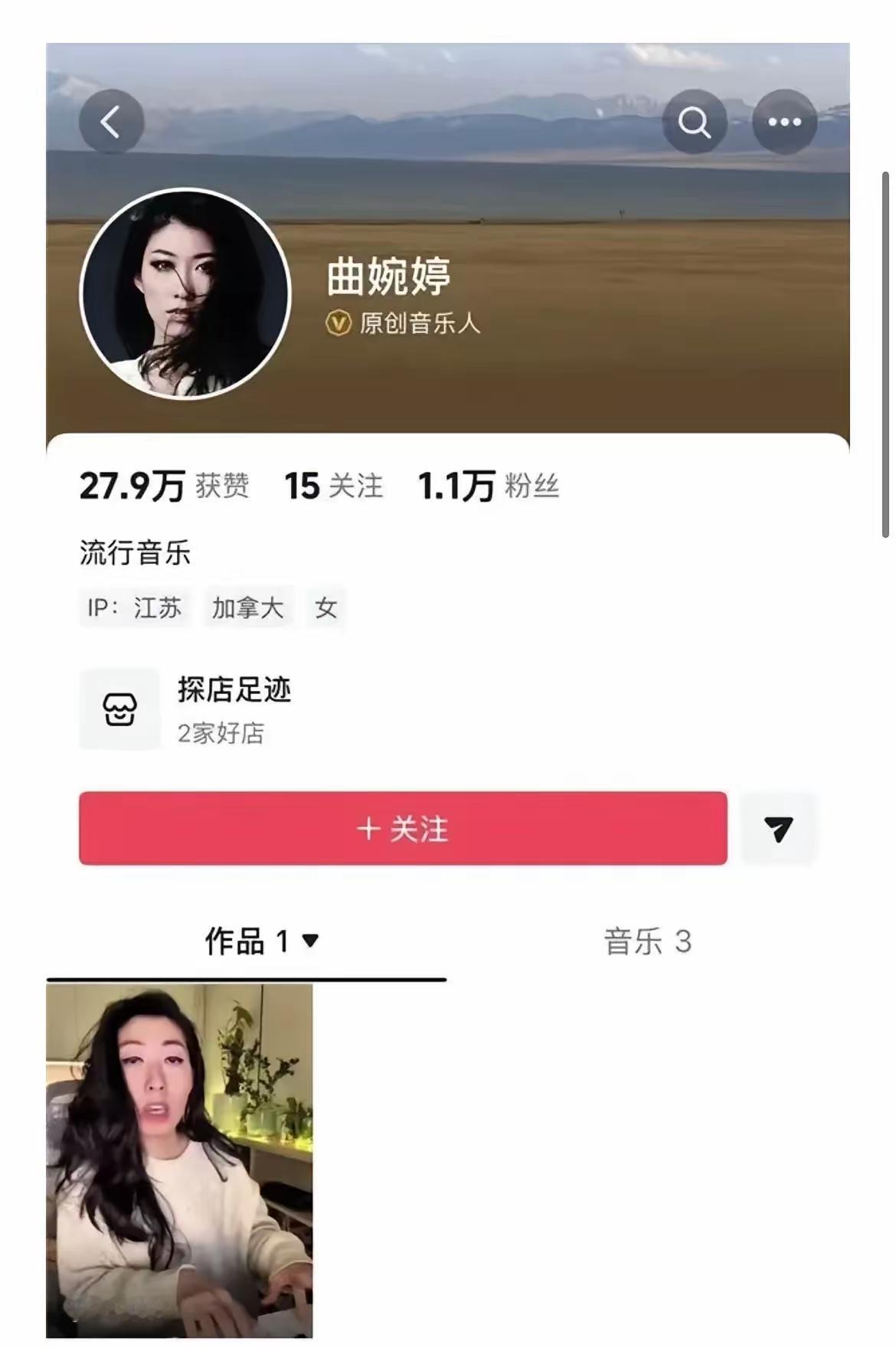Open 2家好店 shop details link
Viewport: 896px width, 1348px height.
point(220,733)
